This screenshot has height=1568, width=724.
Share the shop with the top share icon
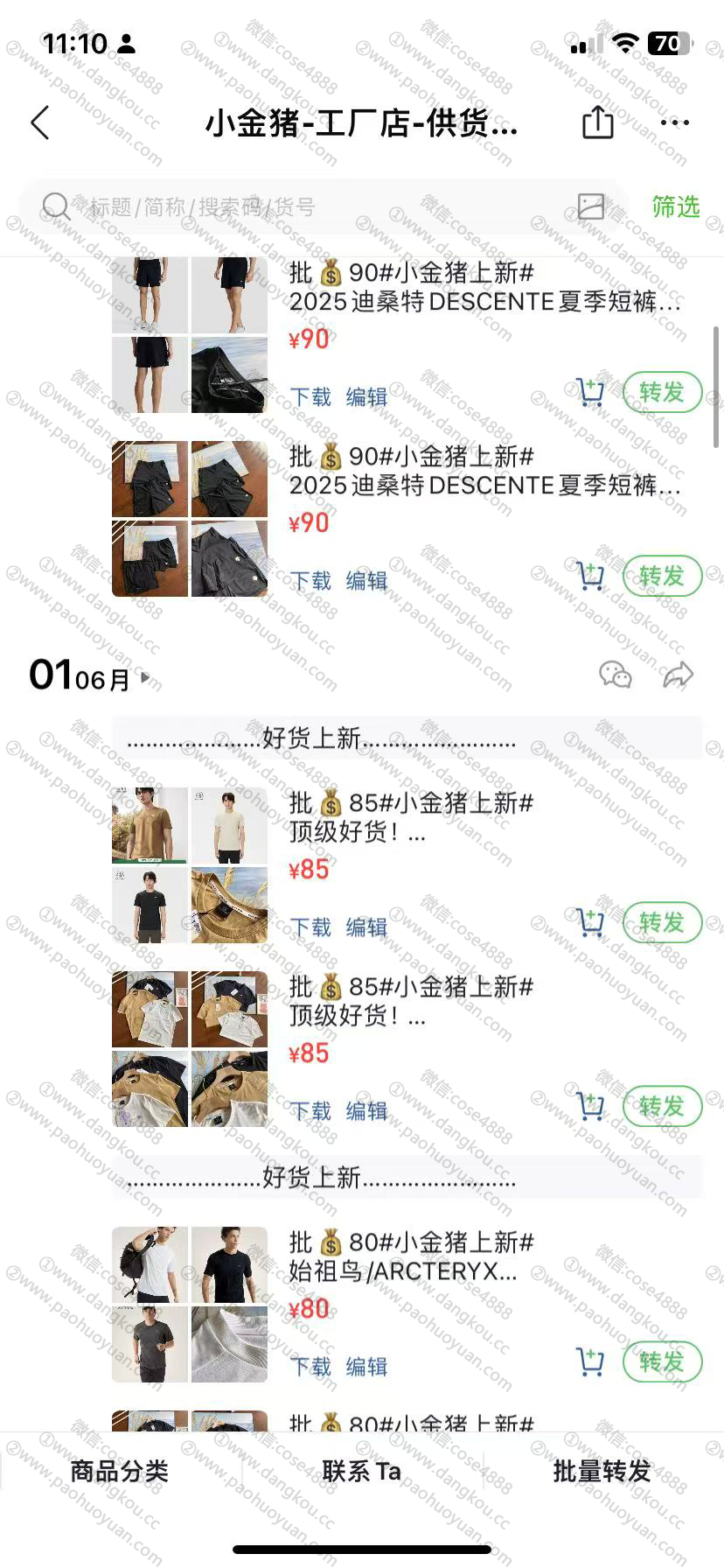[x=597, y=122]
